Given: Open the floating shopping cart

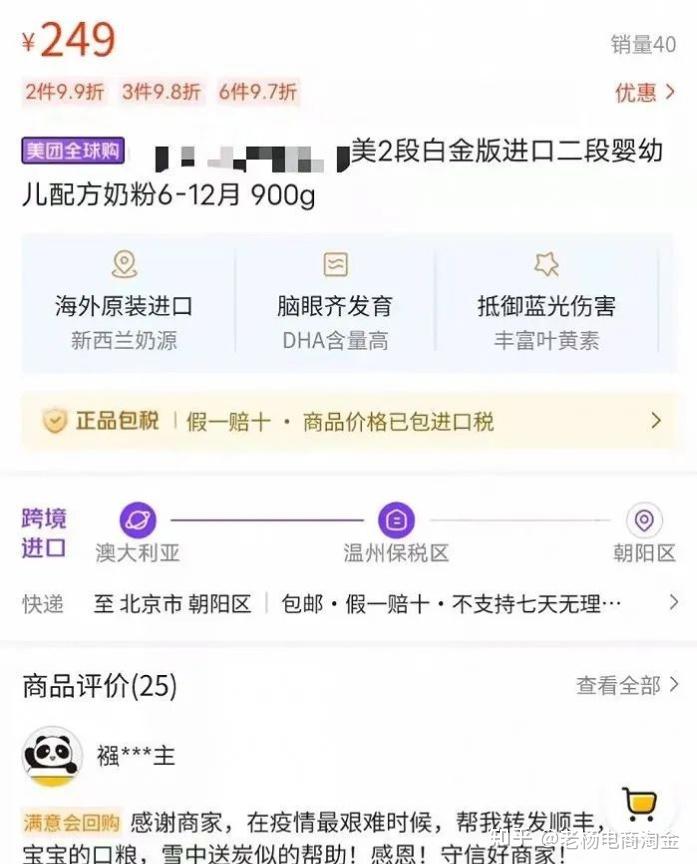Looking at the screenshot, I should pyautogui.click(x=639, y=803).
